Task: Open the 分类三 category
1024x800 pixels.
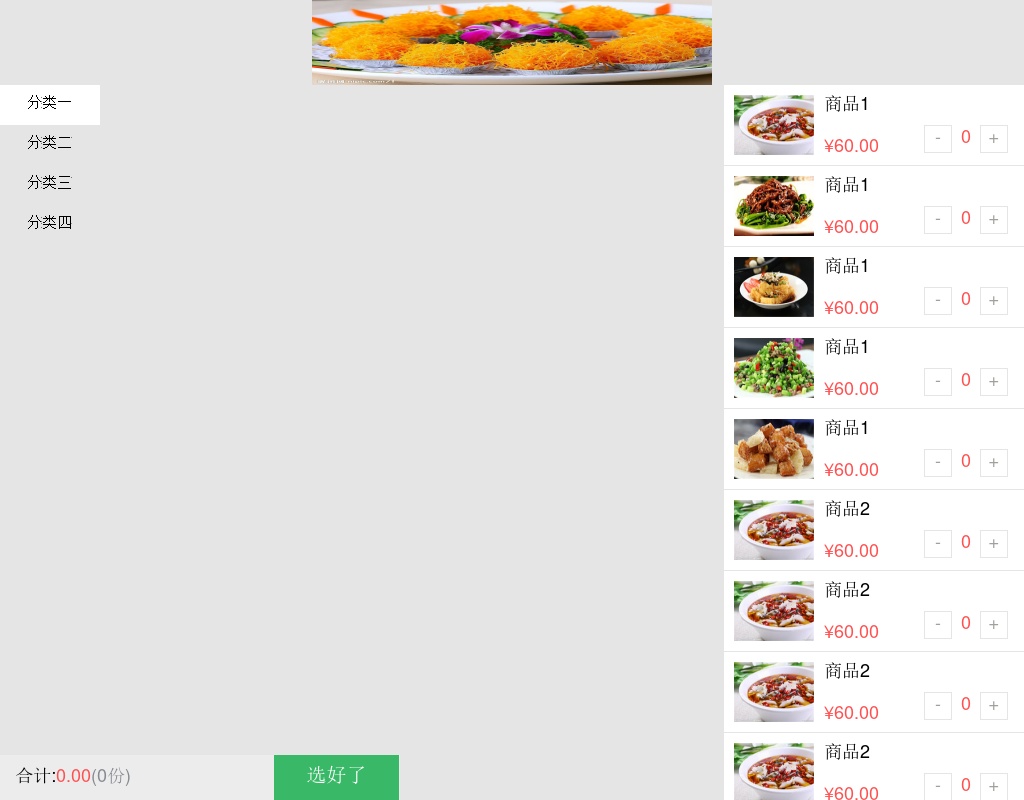Action: pyautogui.click(x=50, y=183)
